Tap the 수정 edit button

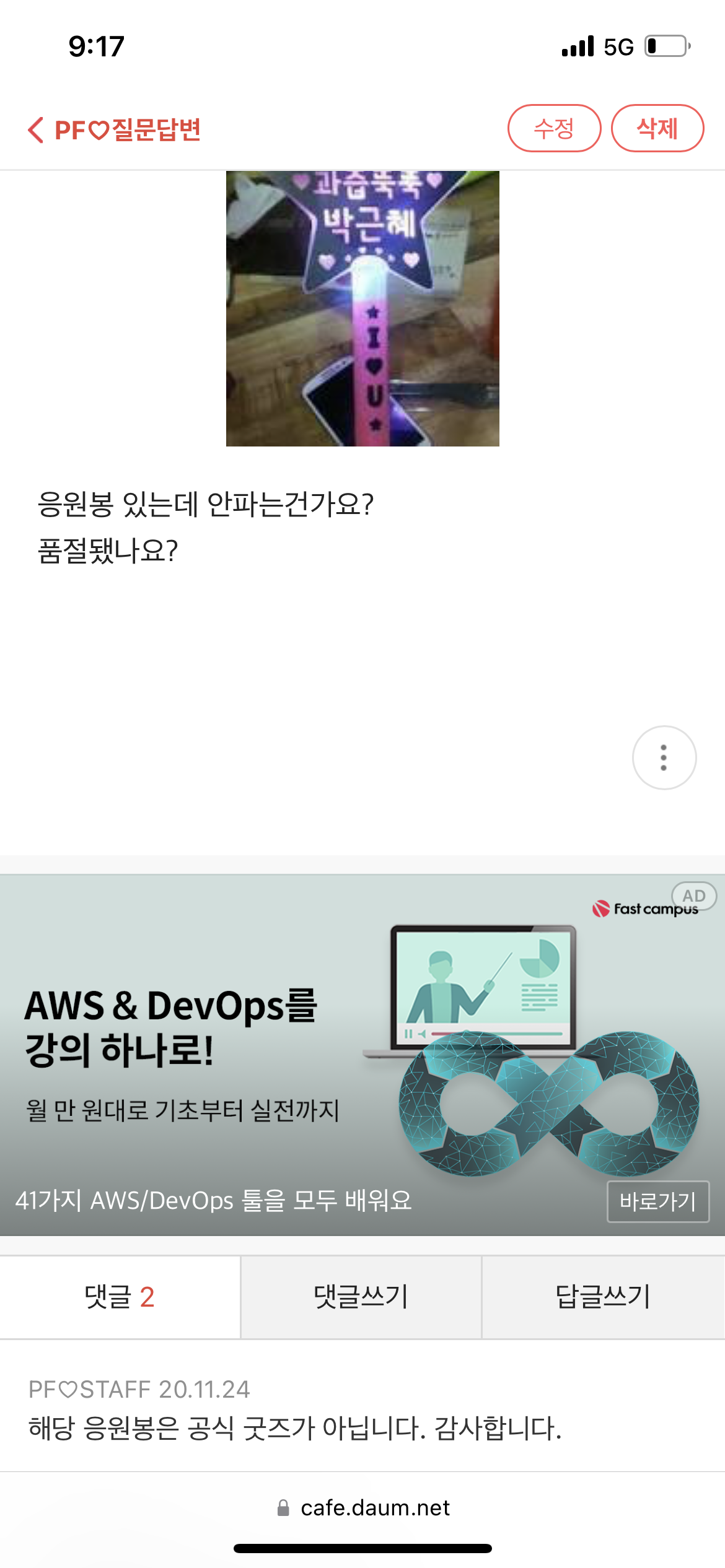click(x=555, y=128)
